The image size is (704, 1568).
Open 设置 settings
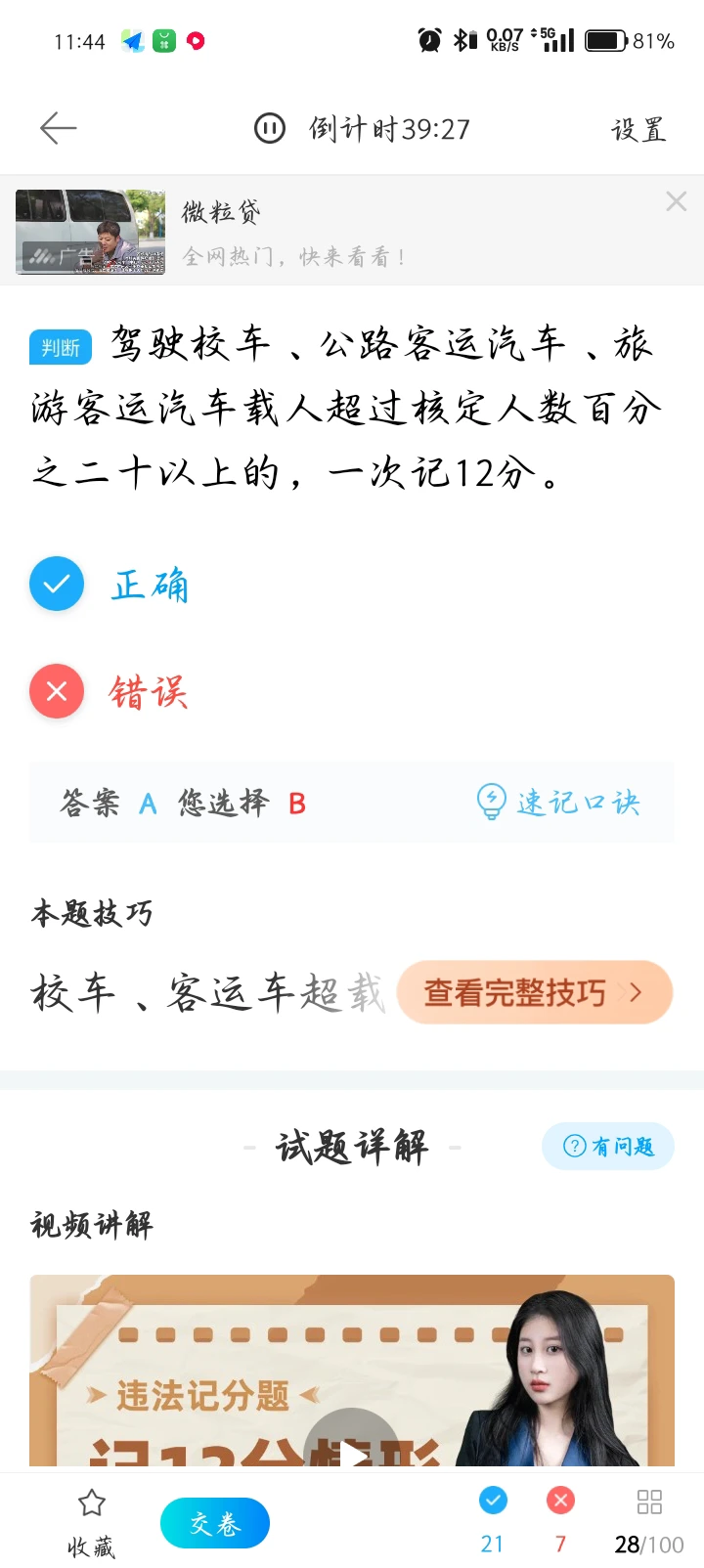tap(638, 129)
